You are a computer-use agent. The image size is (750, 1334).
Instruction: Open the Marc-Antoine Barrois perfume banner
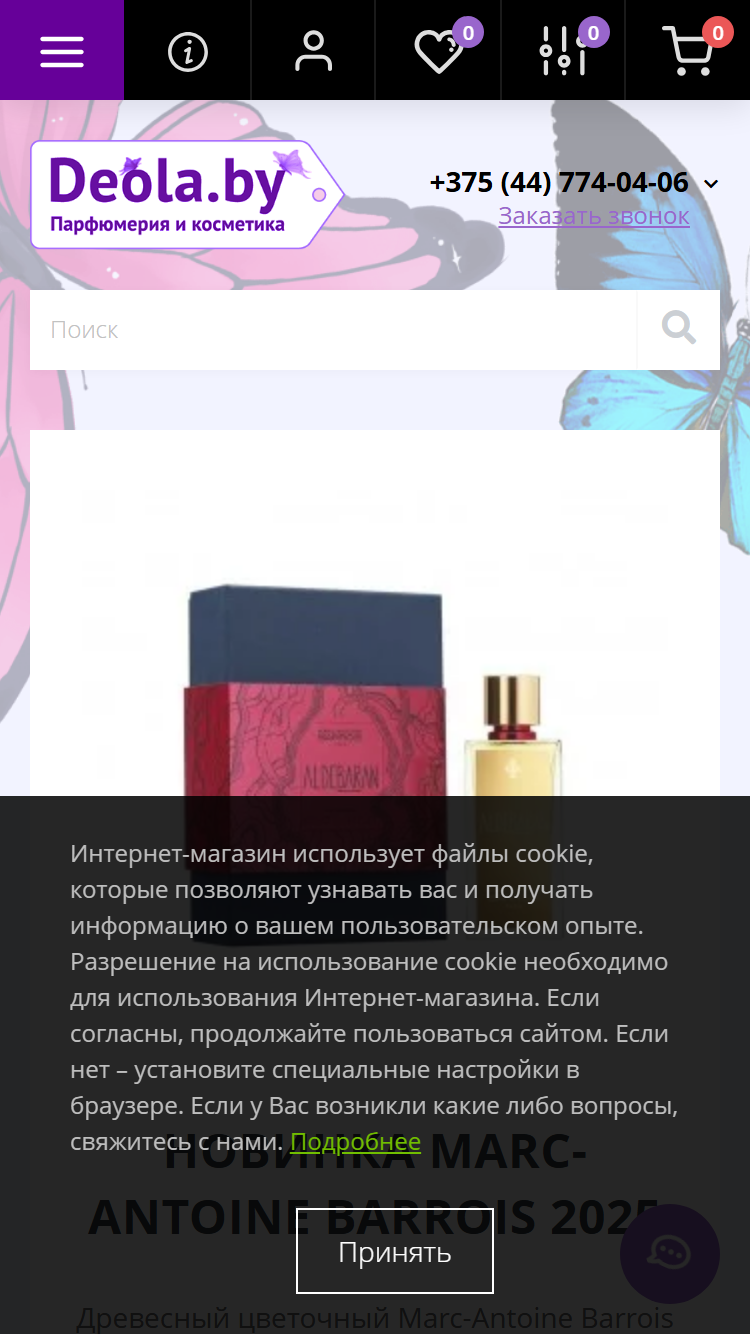[375, 700]
